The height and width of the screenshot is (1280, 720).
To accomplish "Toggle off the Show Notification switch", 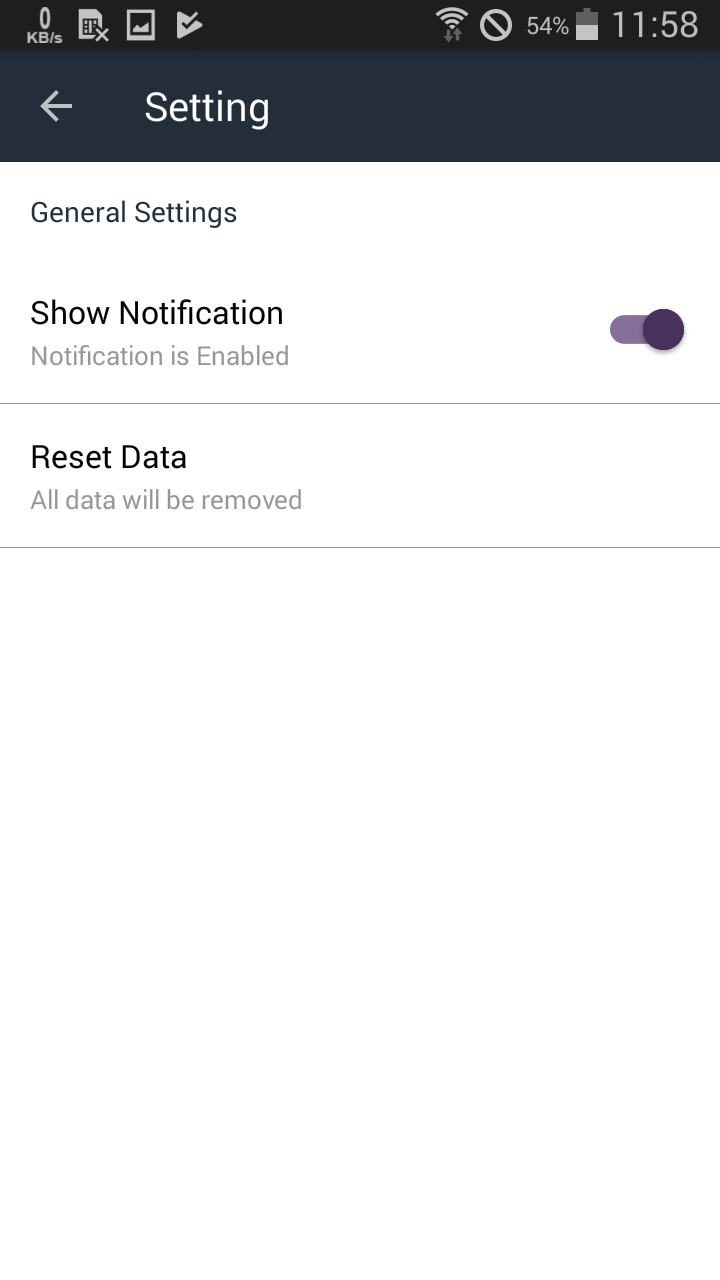I will (x=647, y=330).
